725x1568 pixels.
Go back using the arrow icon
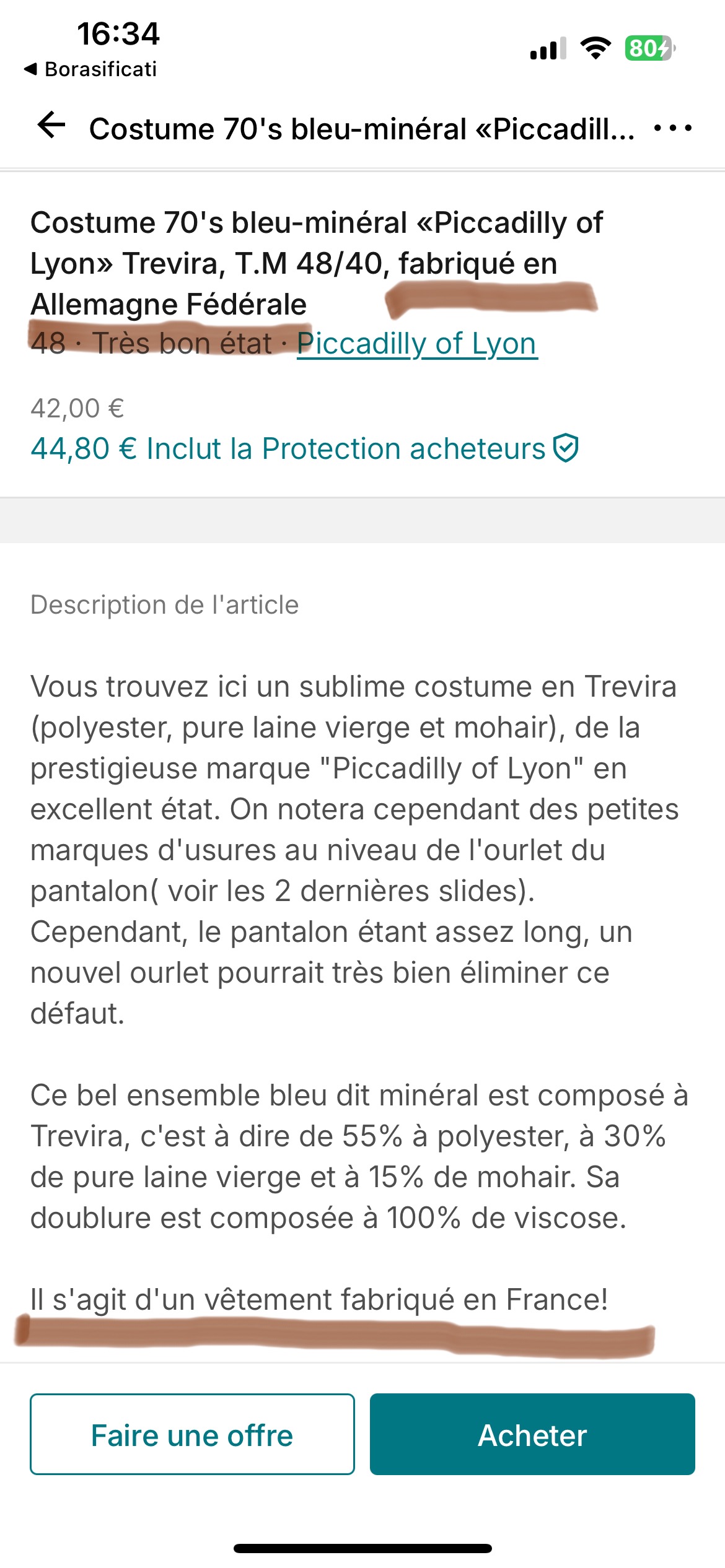click(51, 126)
